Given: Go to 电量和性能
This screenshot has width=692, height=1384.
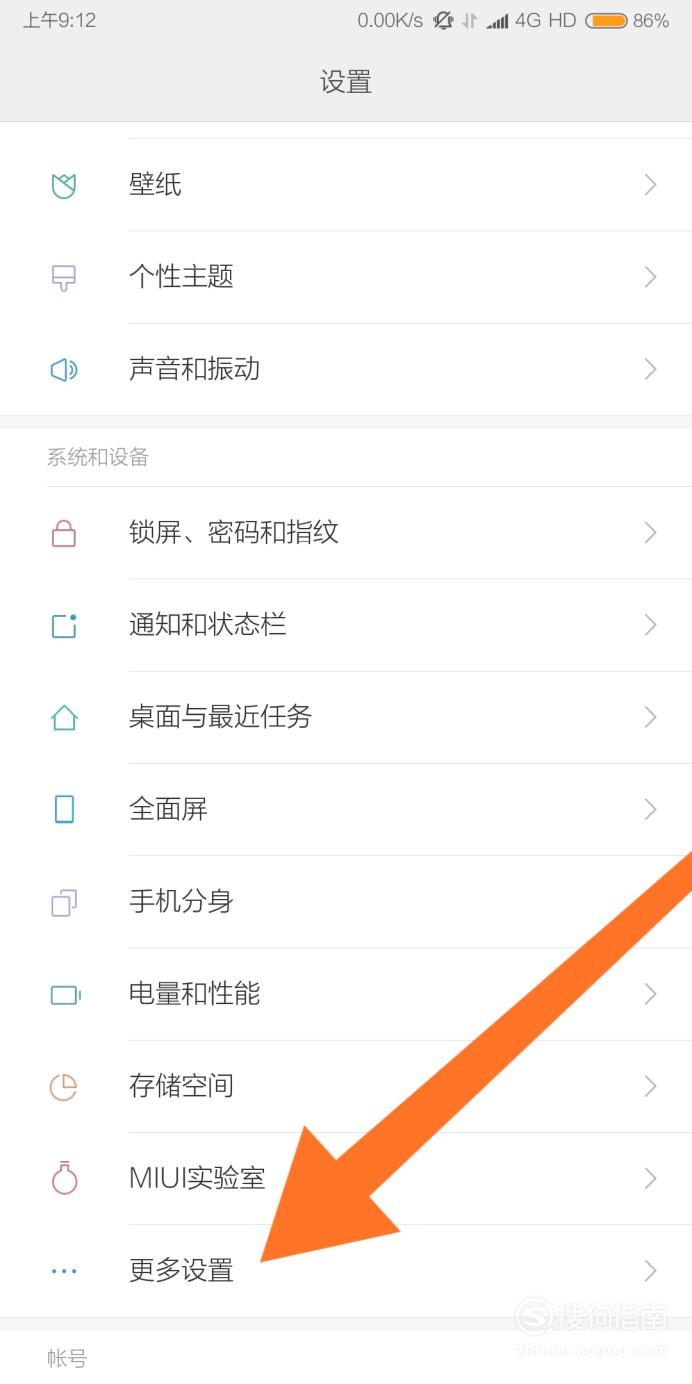Looking at the screenshot, I should click(x=346, y=994).
